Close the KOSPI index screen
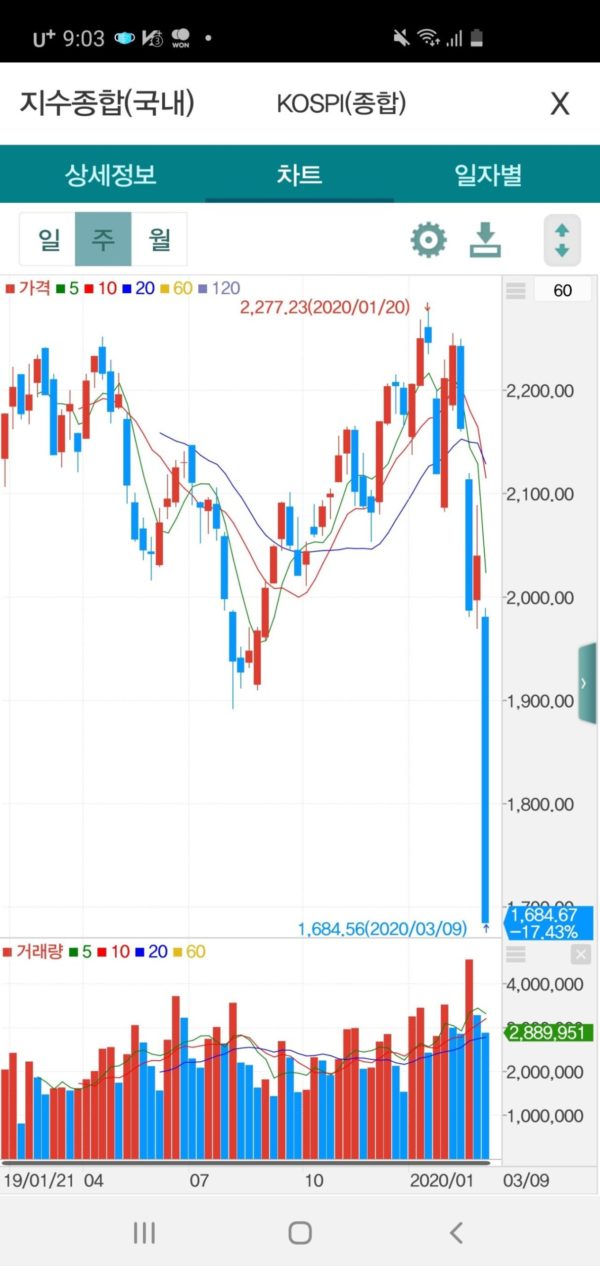The image size is (600, 1266). [x=561, y=104]
